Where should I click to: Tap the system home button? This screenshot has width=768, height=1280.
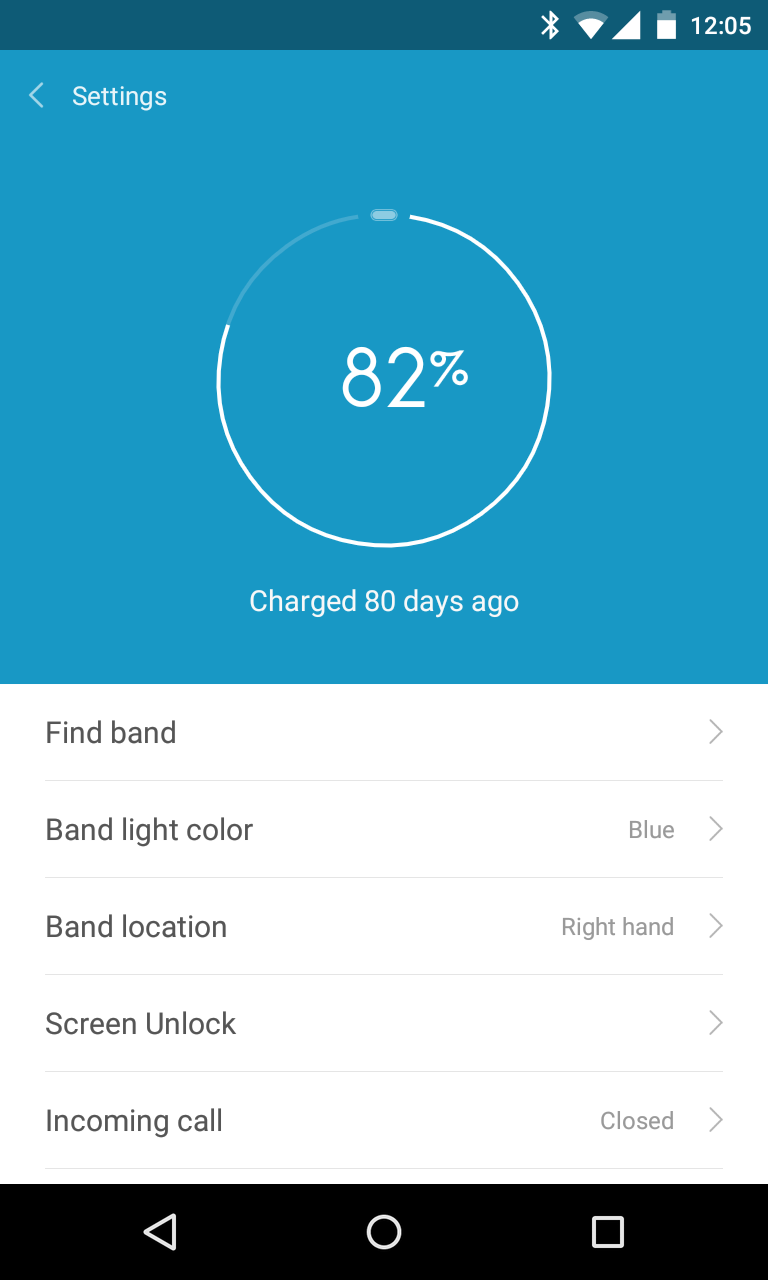coord(384,1232)
